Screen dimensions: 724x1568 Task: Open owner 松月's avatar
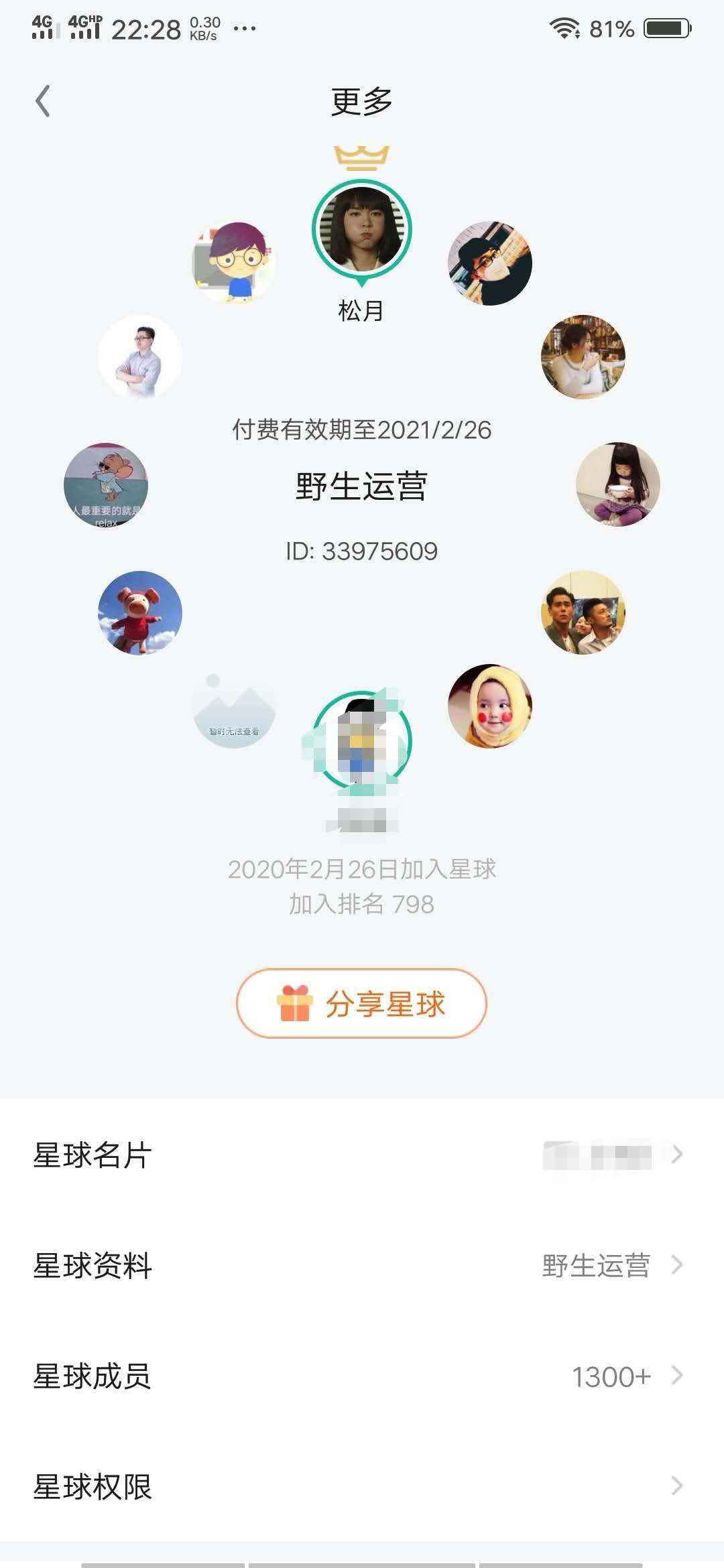coord(362,229)
